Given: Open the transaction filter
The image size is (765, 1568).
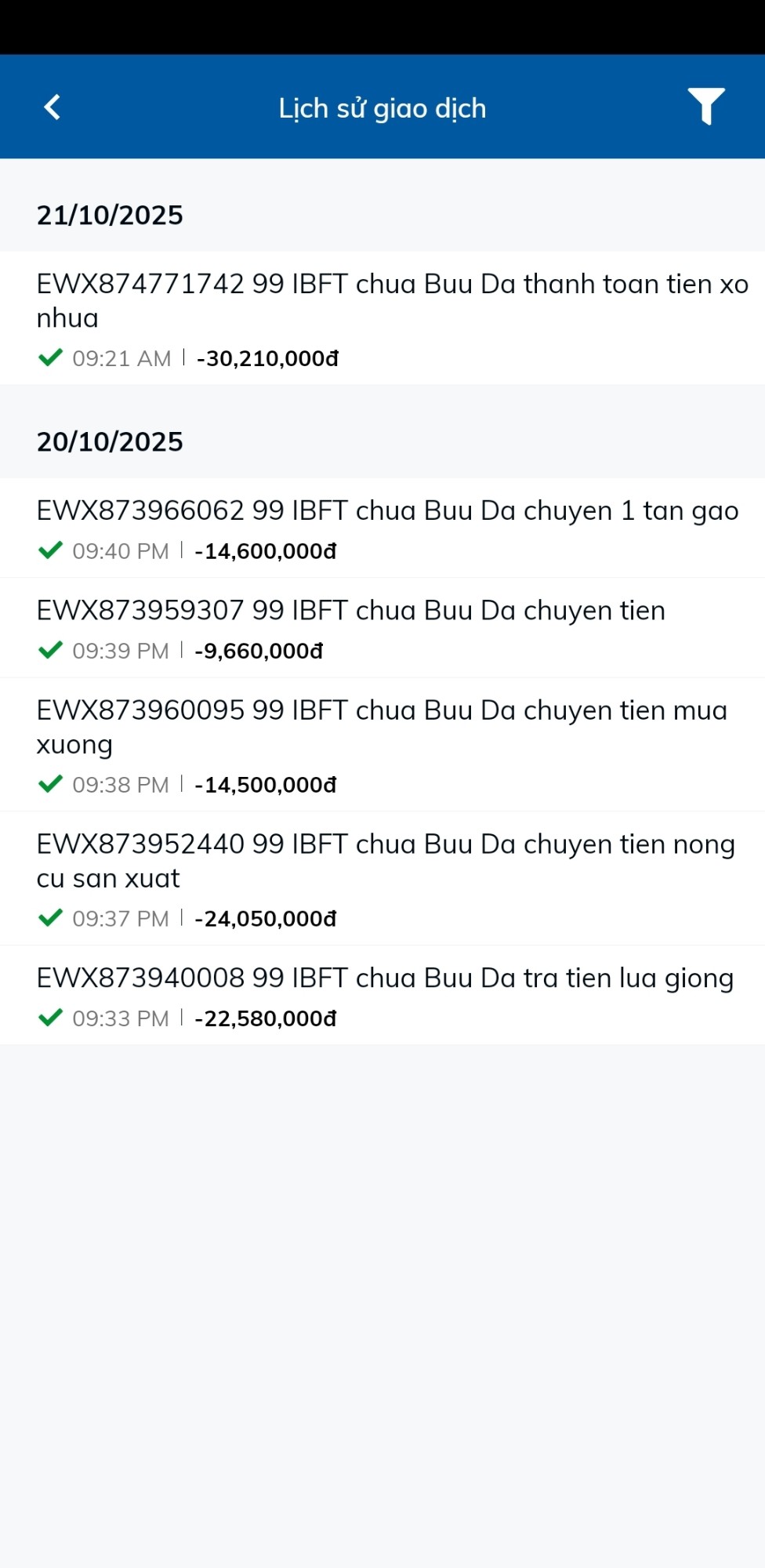Looking at the screenshot, I should coord(705,107).
